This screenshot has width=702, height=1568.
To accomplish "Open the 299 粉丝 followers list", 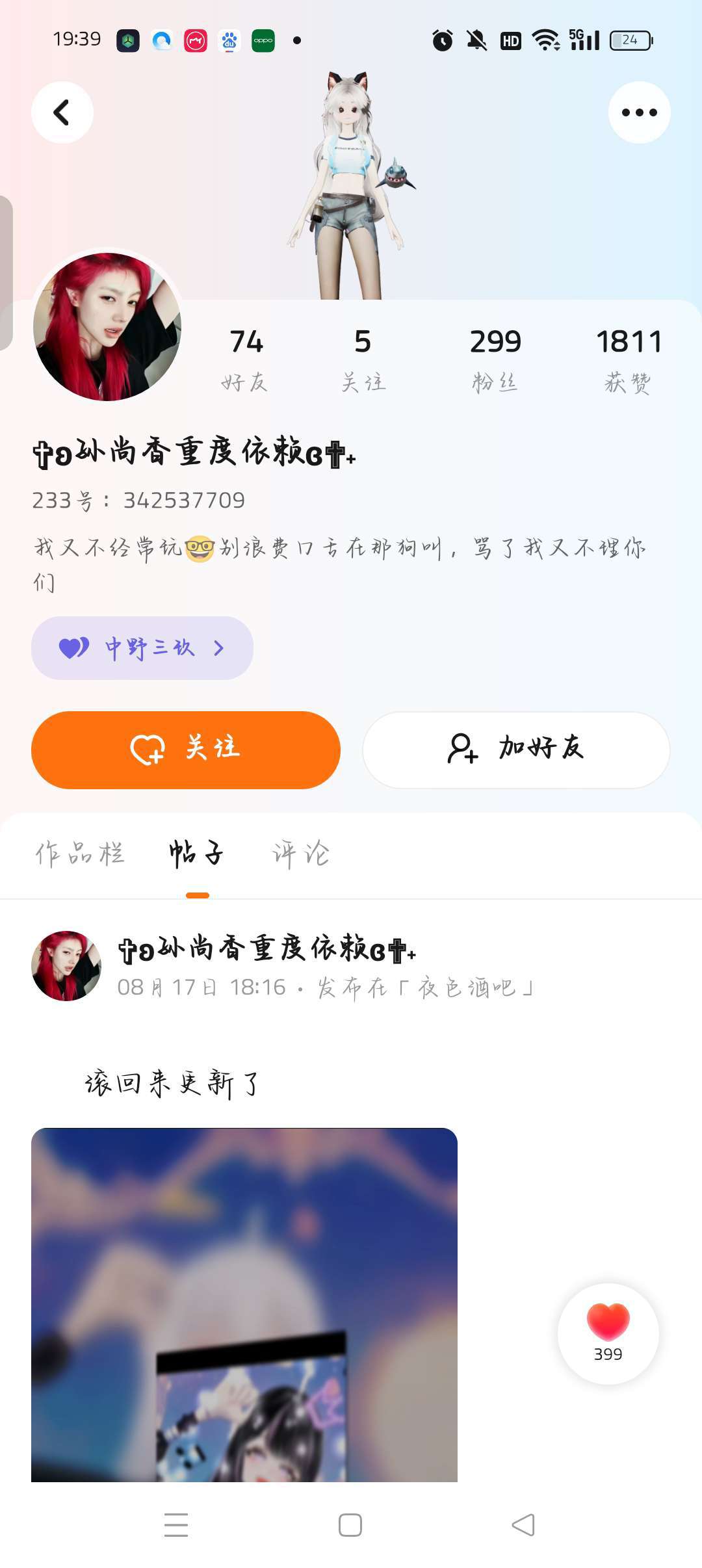I will click(x=495, y=359).
